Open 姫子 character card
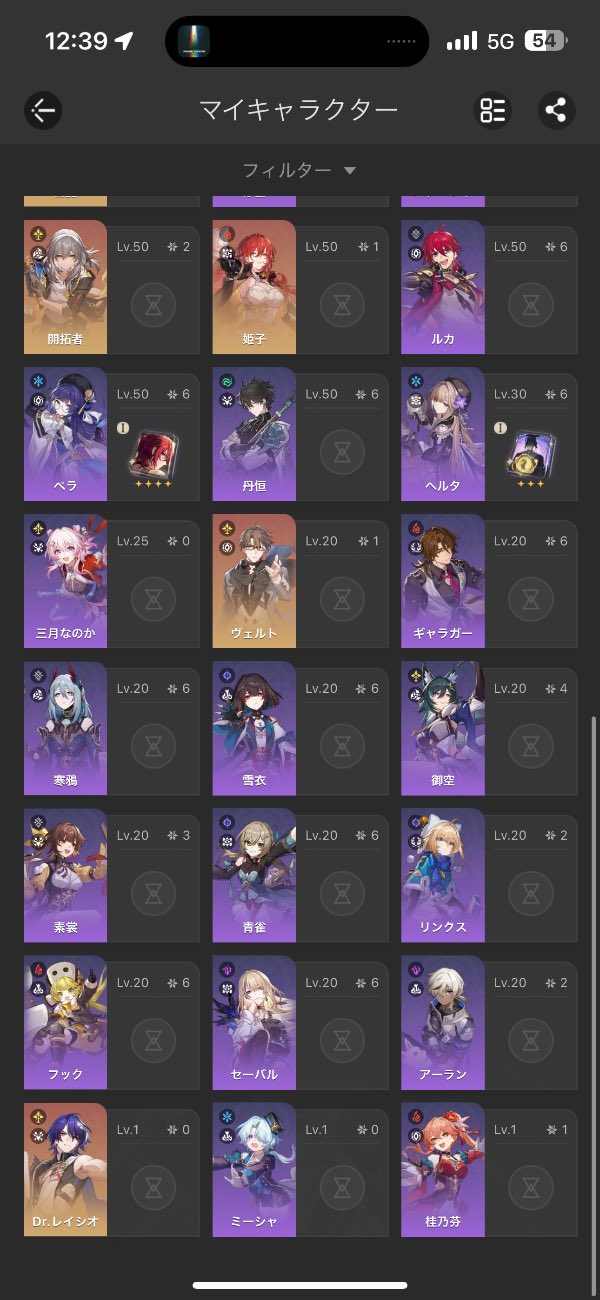 (254, 287)
